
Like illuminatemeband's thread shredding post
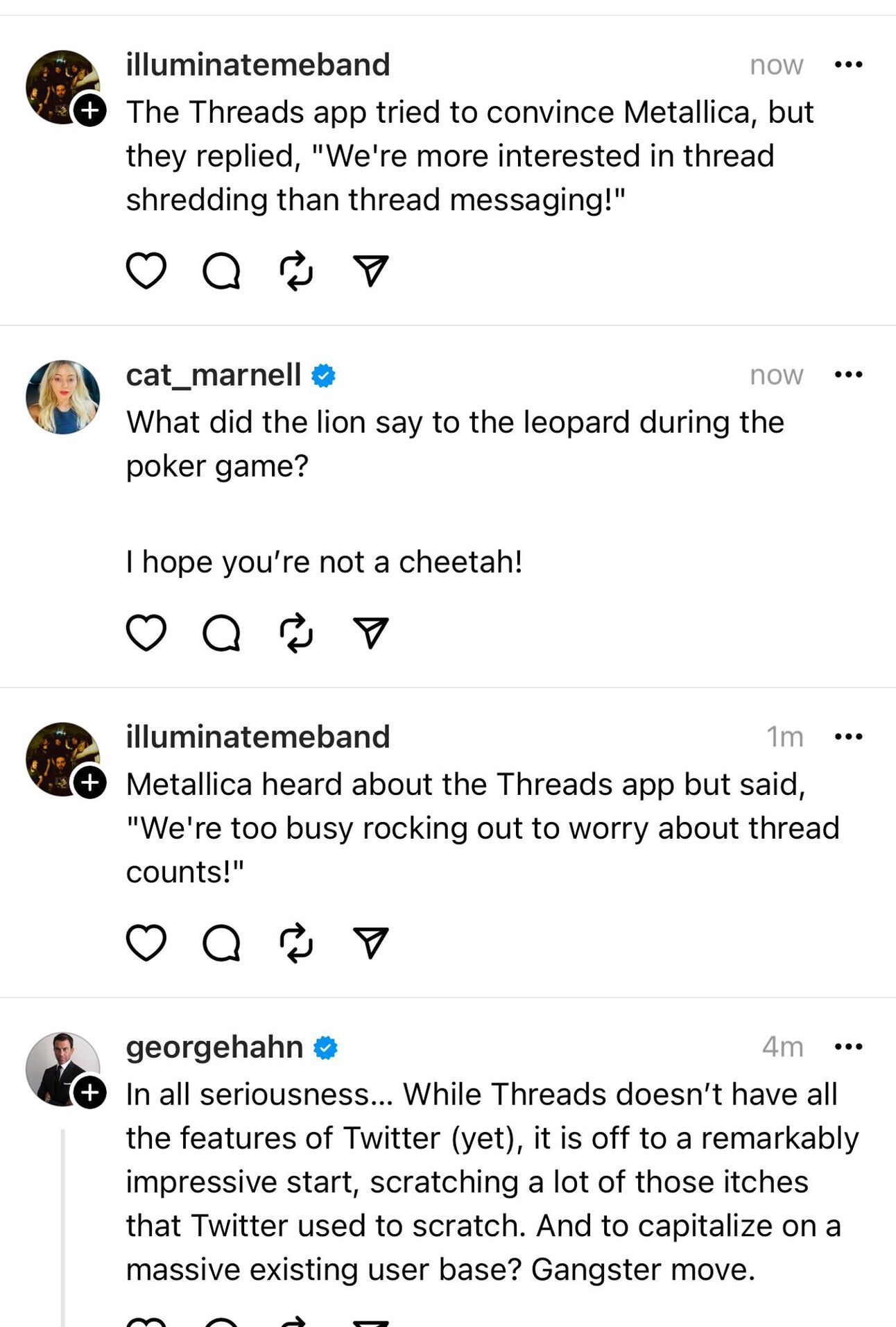[x=146, y=271]
